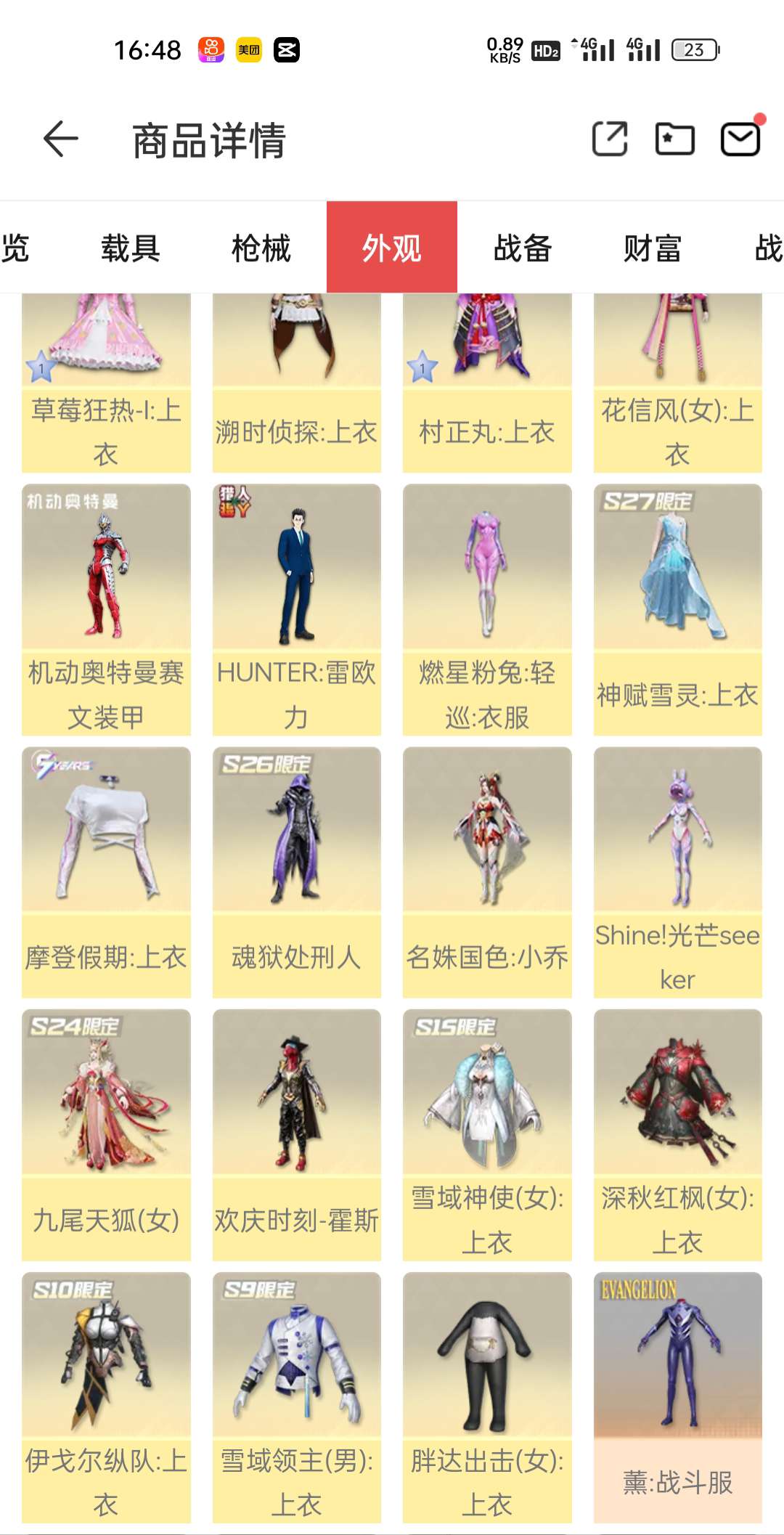The image size is (784, 1535).
Task: Open the 名姝国色:小乔 outfit
Action: tap(487, 871)
